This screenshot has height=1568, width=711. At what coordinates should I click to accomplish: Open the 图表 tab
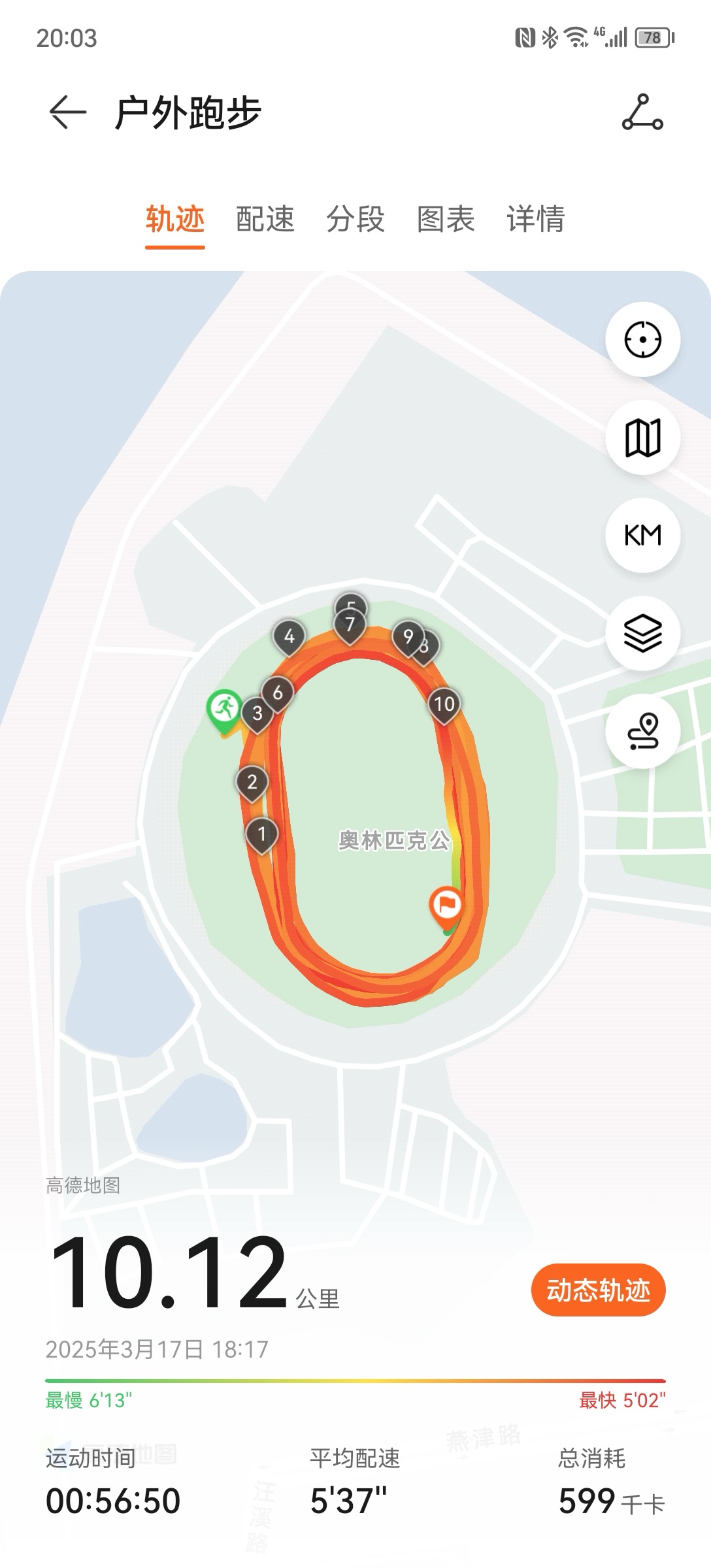coord(445,219)
